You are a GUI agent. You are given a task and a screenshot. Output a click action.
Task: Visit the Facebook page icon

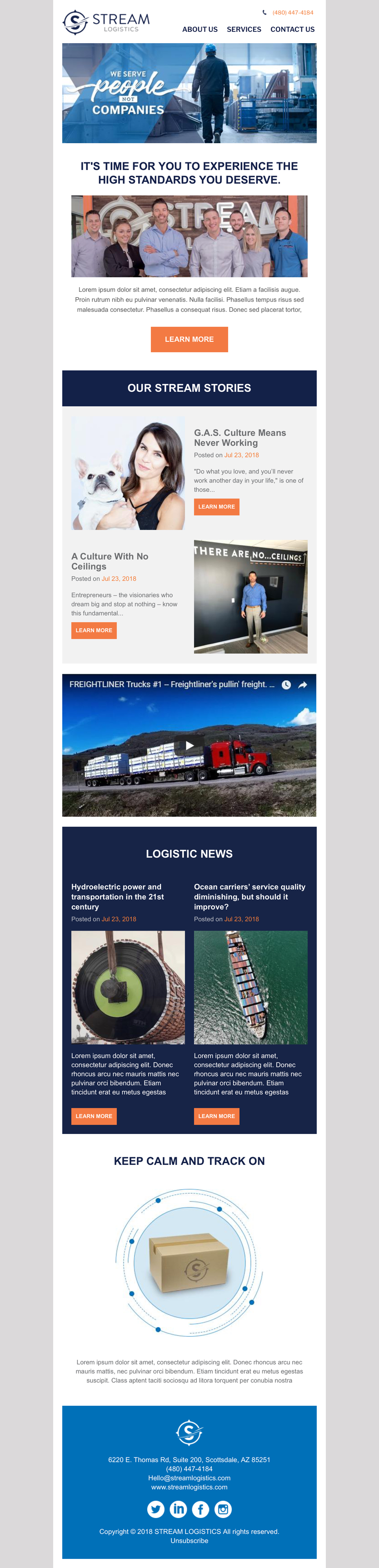[x=201, y=1509]
